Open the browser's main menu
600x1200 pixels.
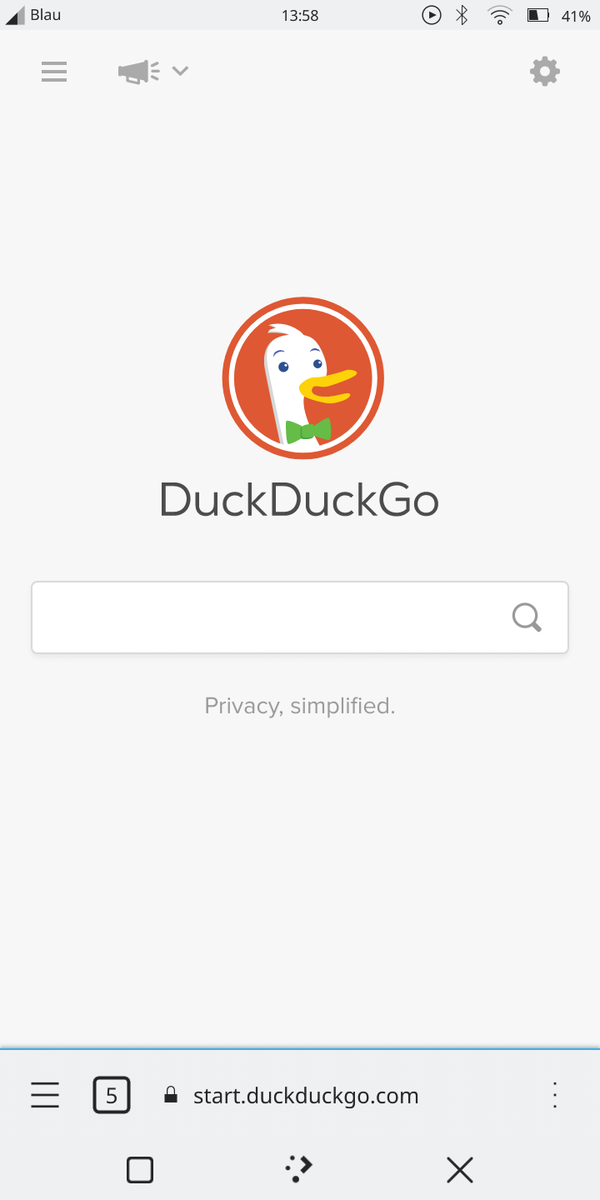pos(45,1095)
